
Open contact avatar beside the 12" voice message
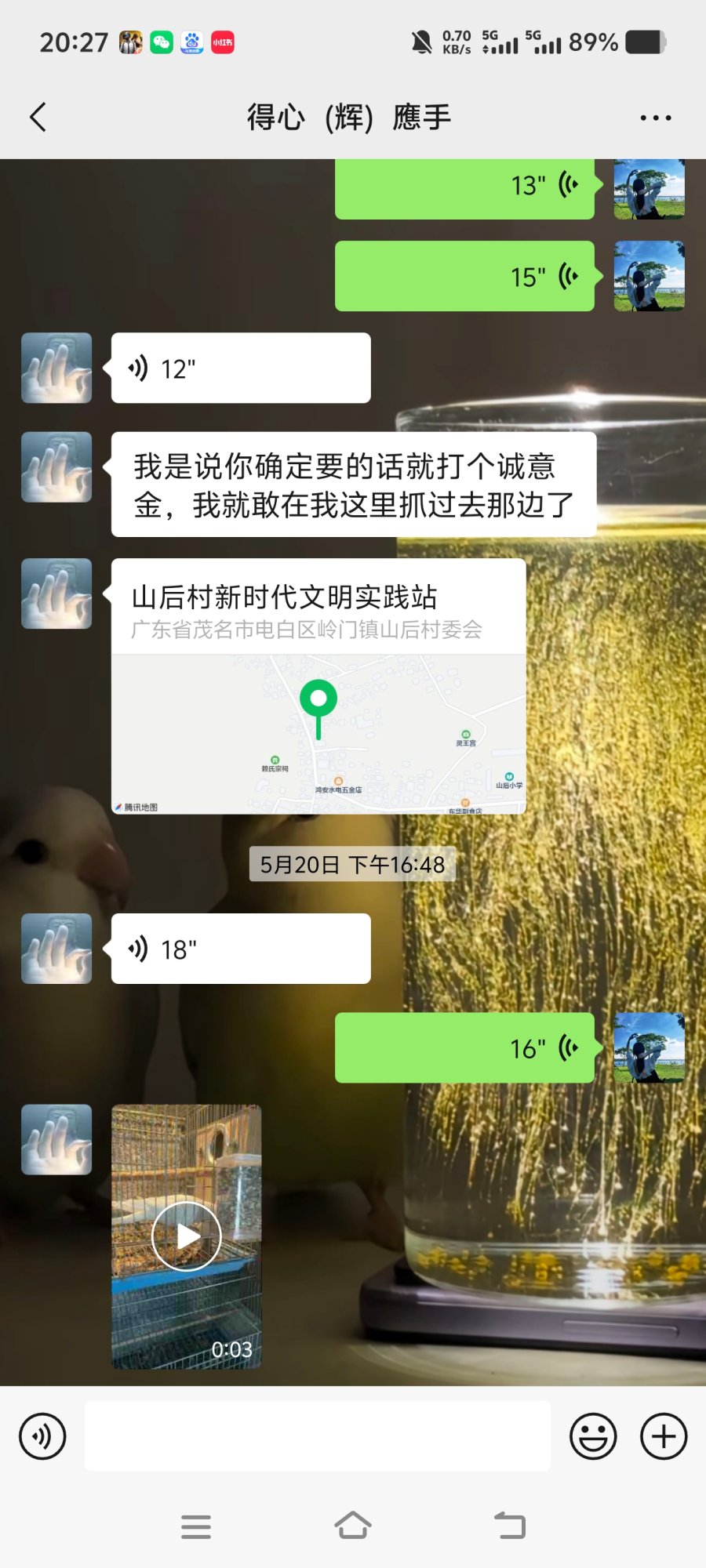[56, 368]
